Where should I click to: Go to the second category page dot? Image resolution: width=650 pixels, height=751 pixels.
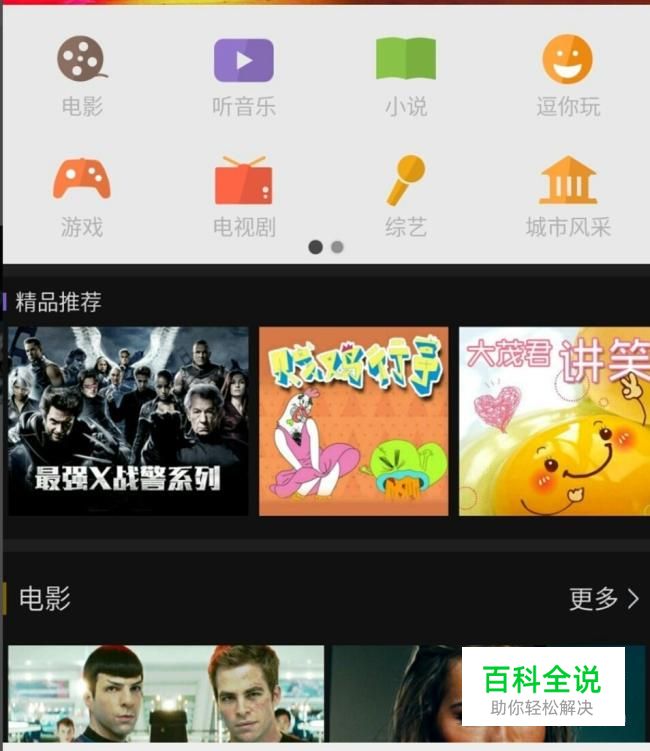tap(338, 247)
